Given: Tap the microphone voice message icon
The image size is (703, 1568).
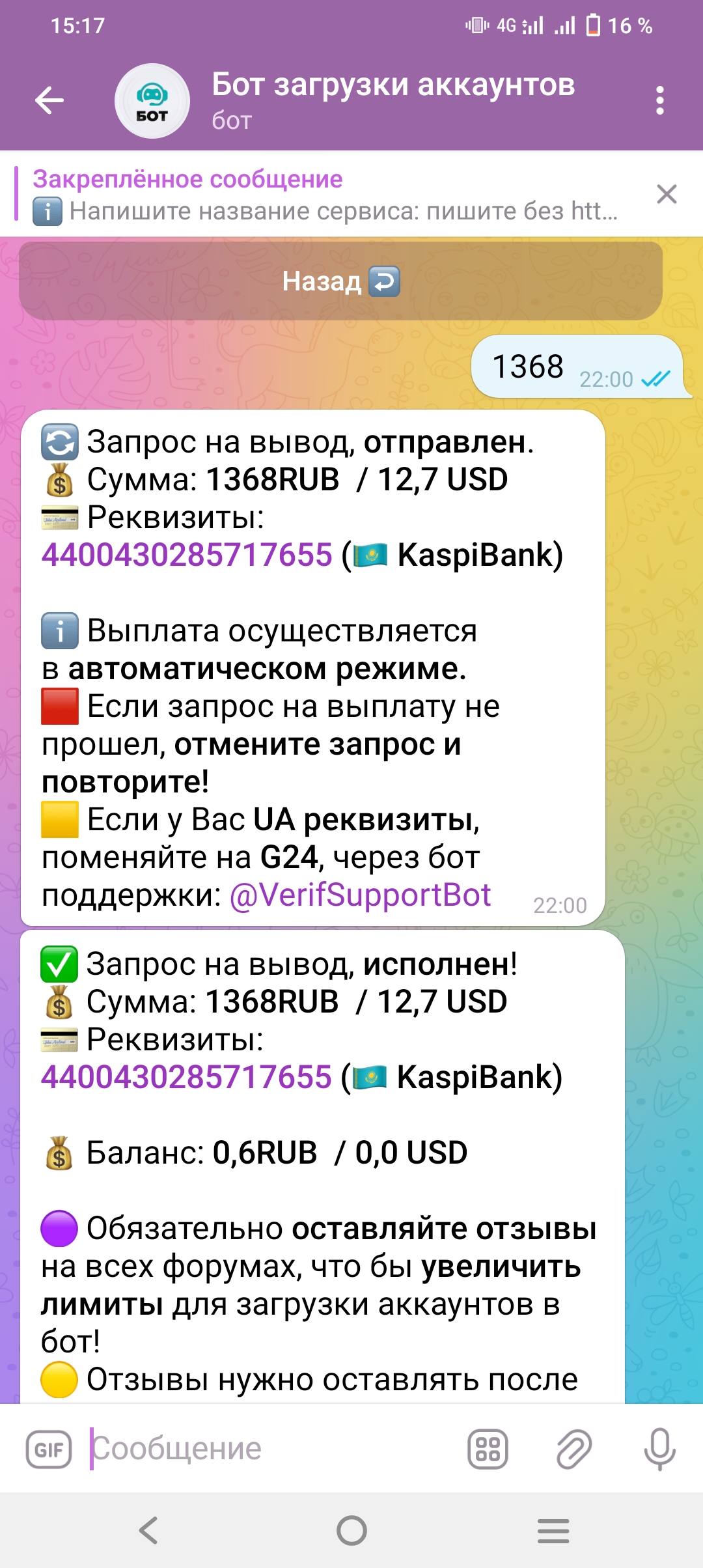Looking at the screenshot, I should [659, 1449].
